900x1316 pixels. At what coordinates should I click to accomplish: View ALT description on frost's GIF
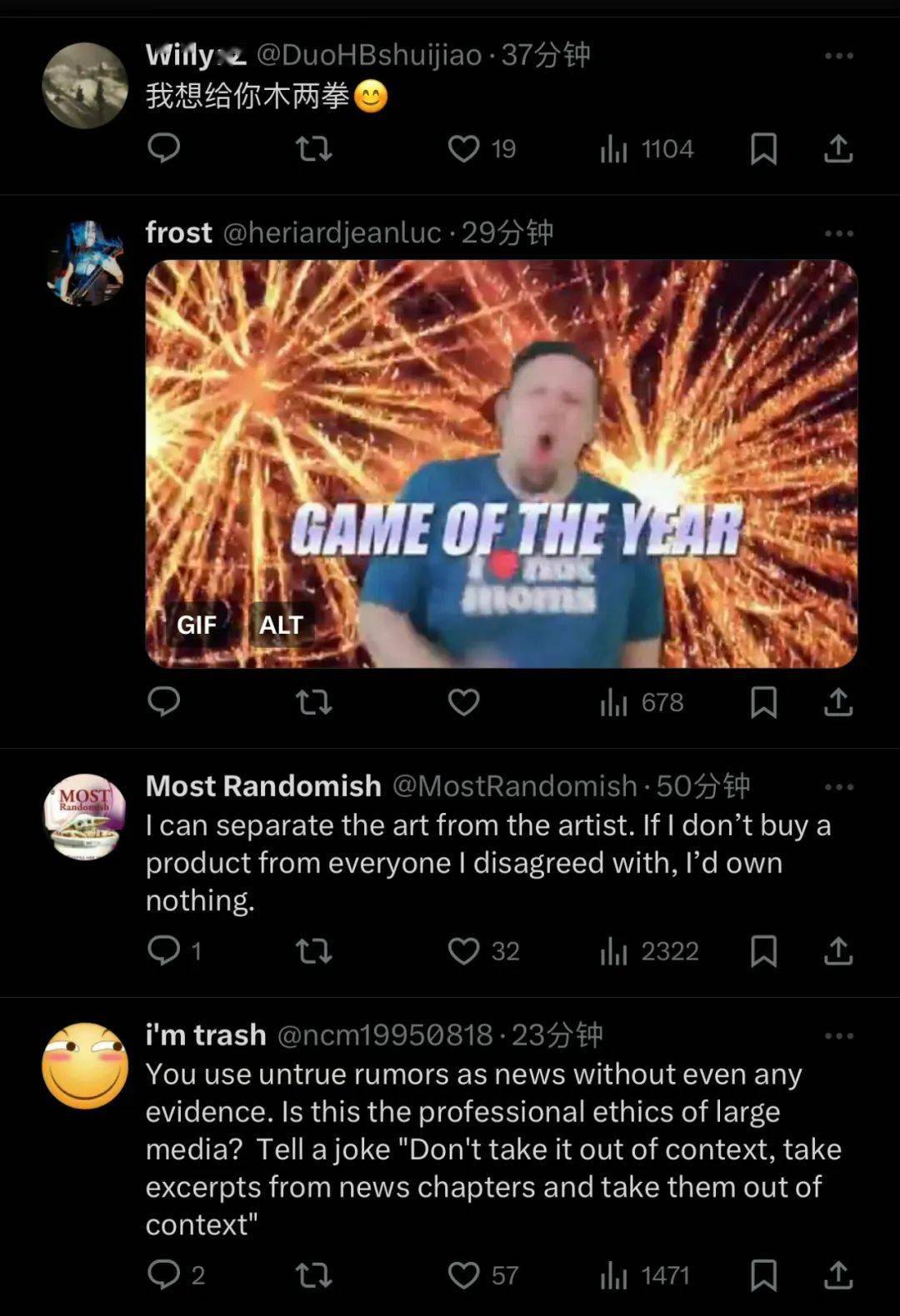(281, 625)
